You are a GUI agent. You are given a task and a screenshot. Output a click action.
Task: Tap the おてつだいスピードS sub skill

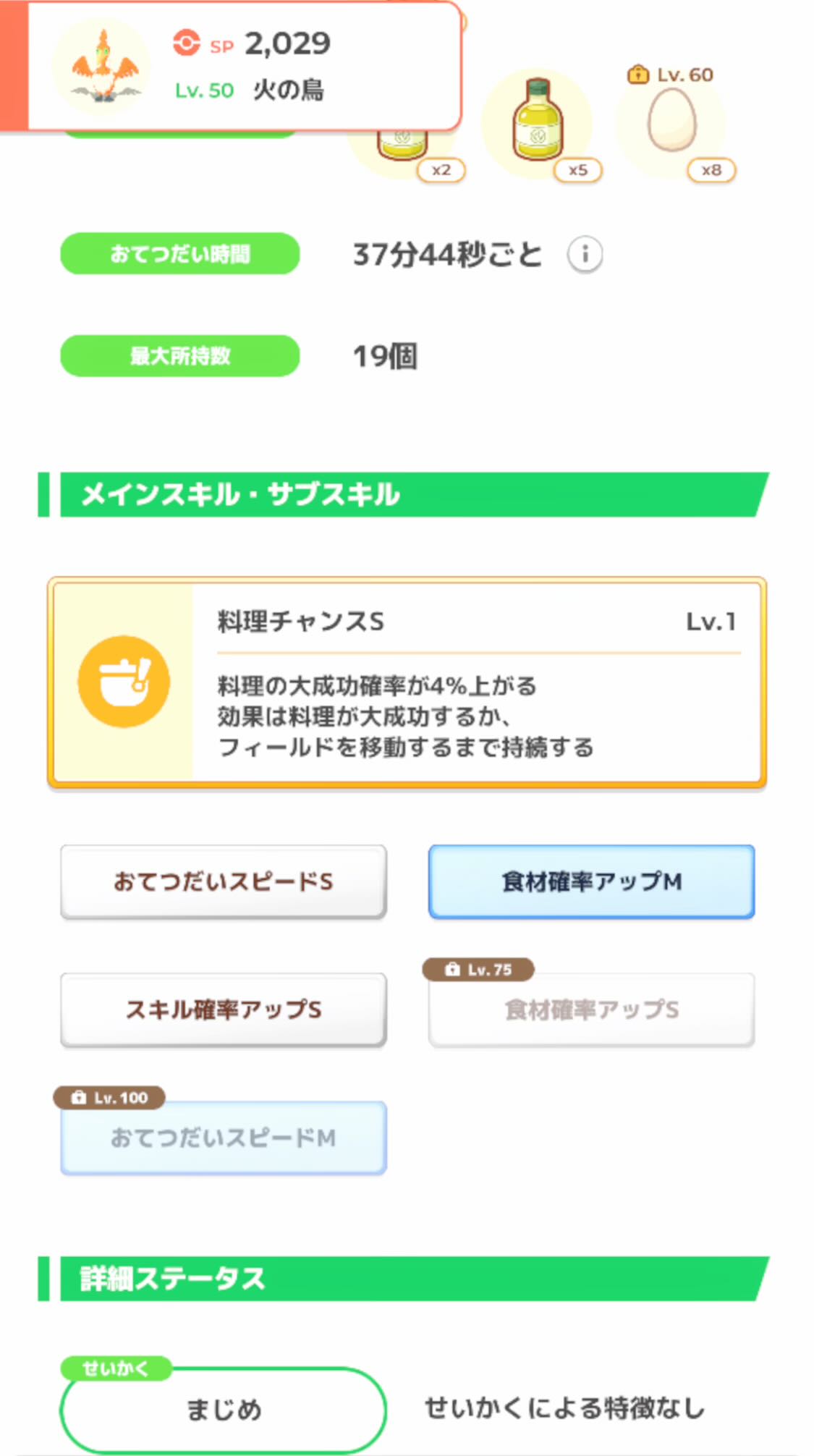224,881
